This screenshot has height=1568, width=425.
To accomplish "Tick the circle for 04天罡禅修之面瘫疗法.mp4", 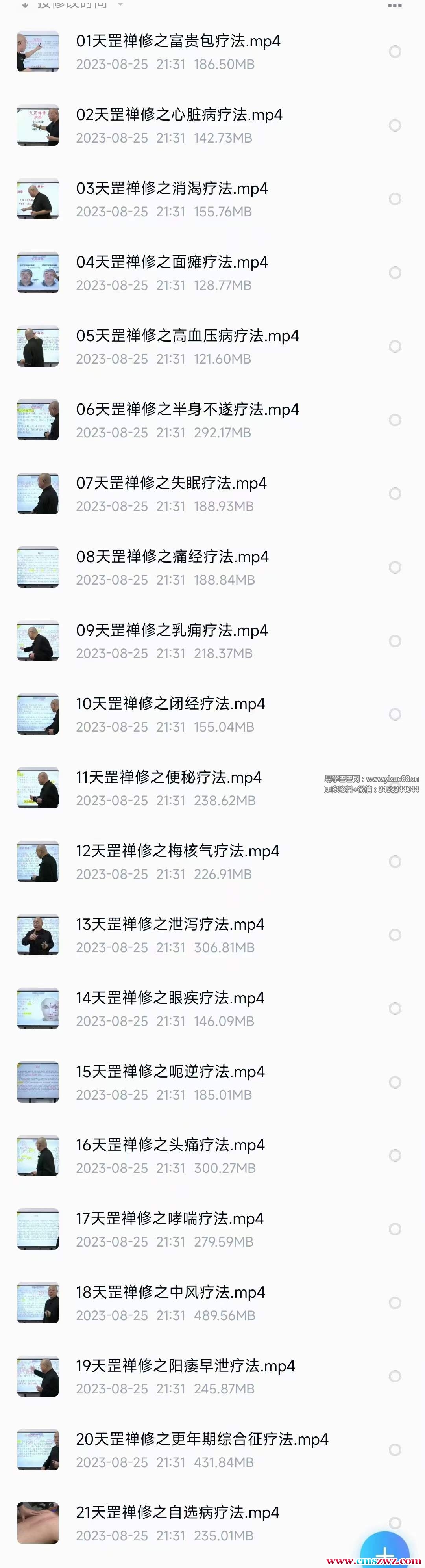I will (395, 273).
